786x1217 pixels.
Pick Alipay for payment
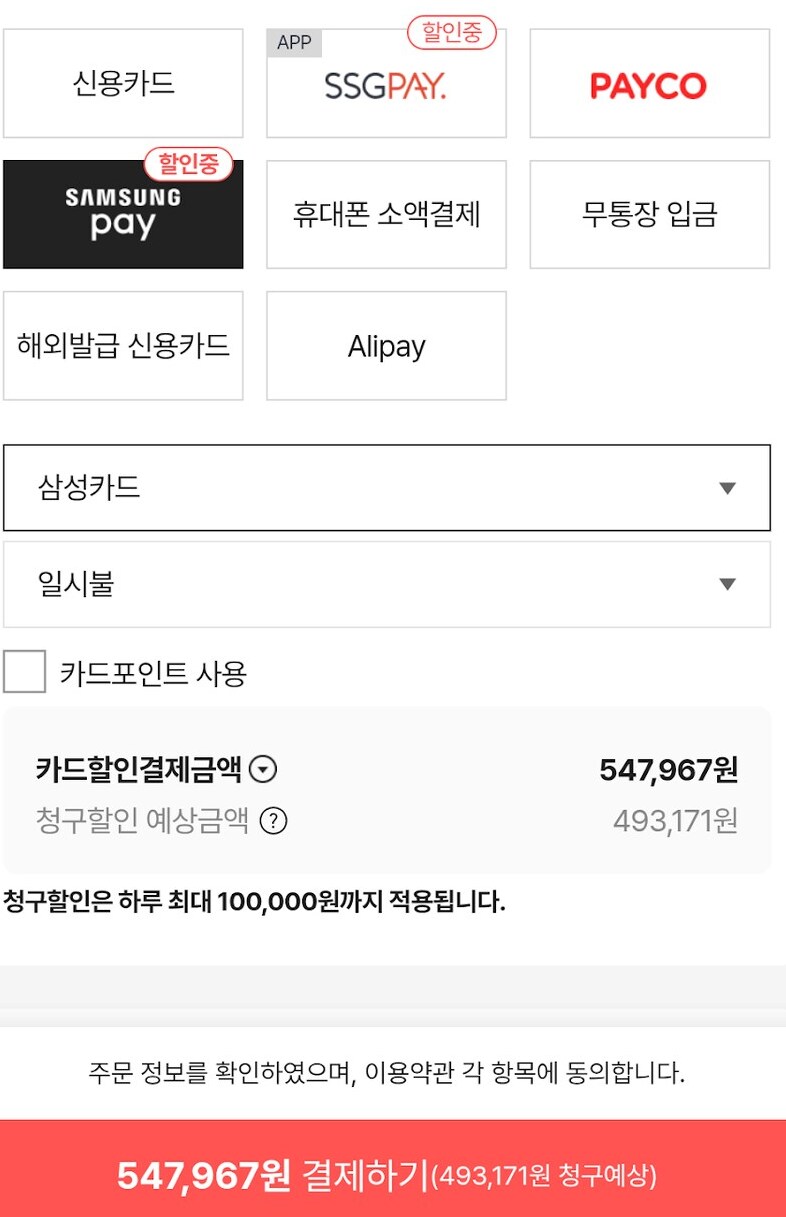(386, 345)
